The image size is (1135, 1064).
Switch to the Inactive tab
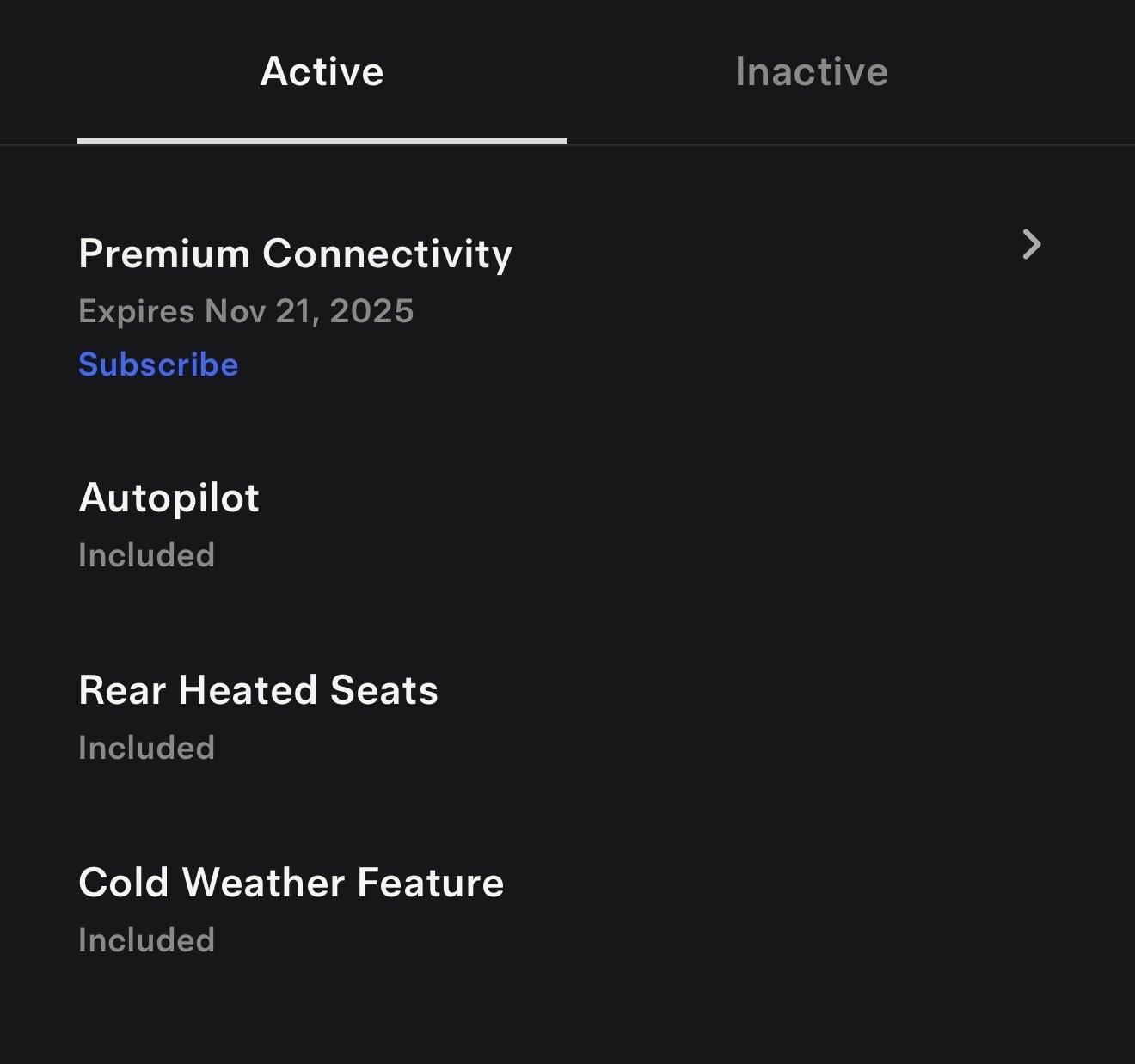coord(811,72)
